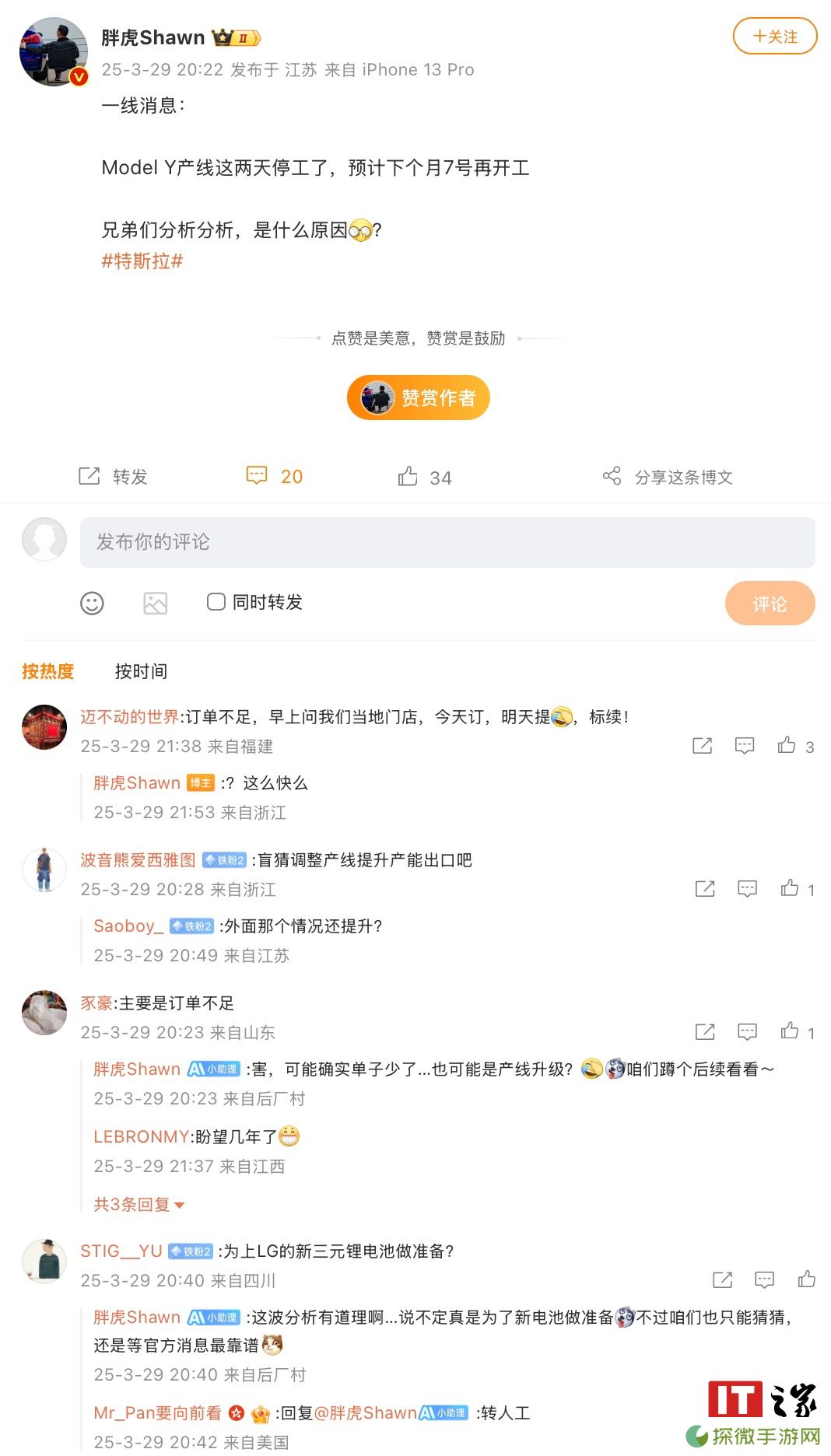The image size is (831, 1456).
Task: Submit with the orange 评论 button
Action: coord(770,604)
